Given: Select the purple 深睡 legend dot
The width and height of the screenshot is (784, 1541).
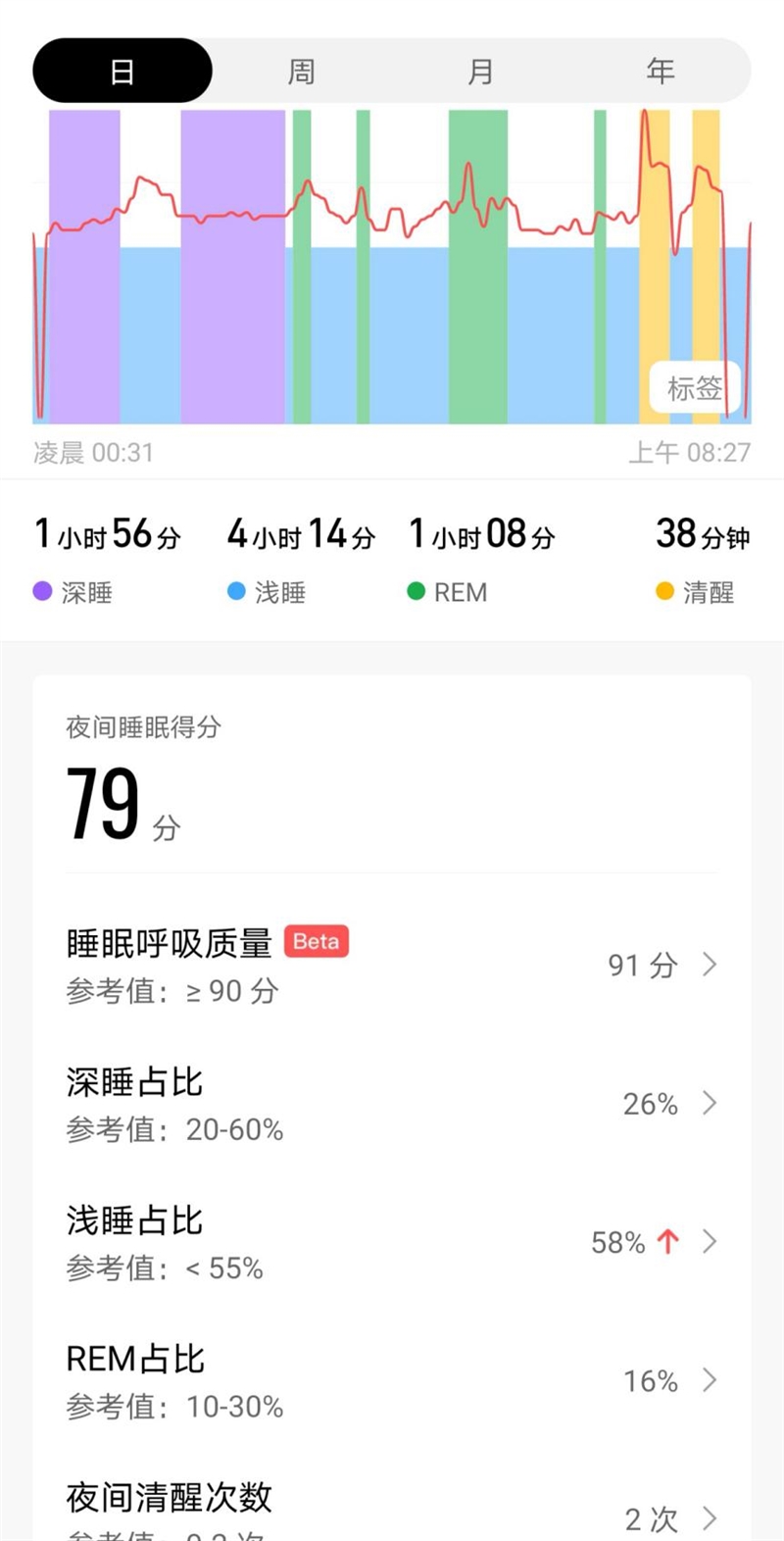Looking at the screenshot, I should point(41,592).
